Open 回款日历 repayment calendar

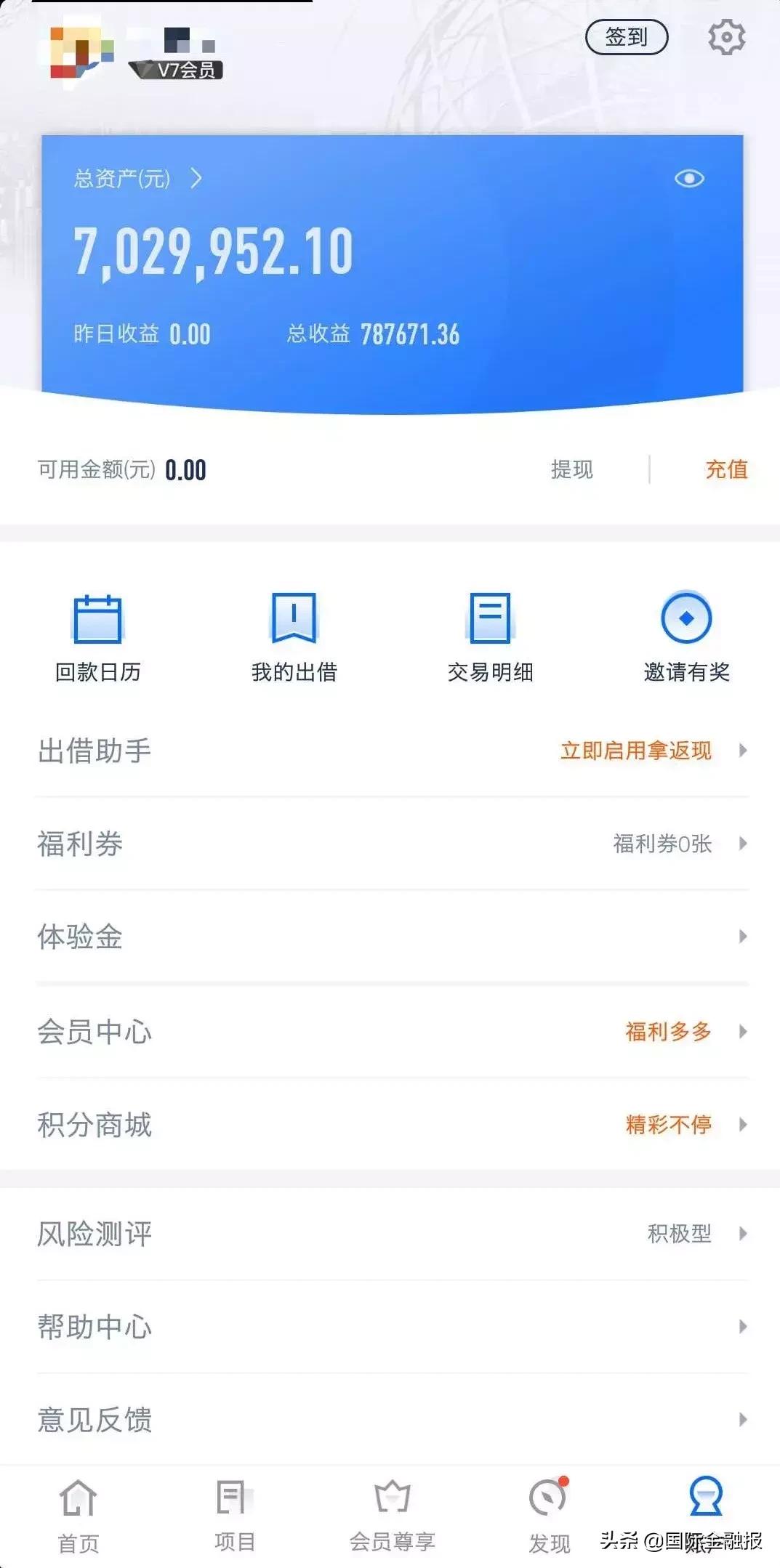pyautogui.click(x=97, y=638)
